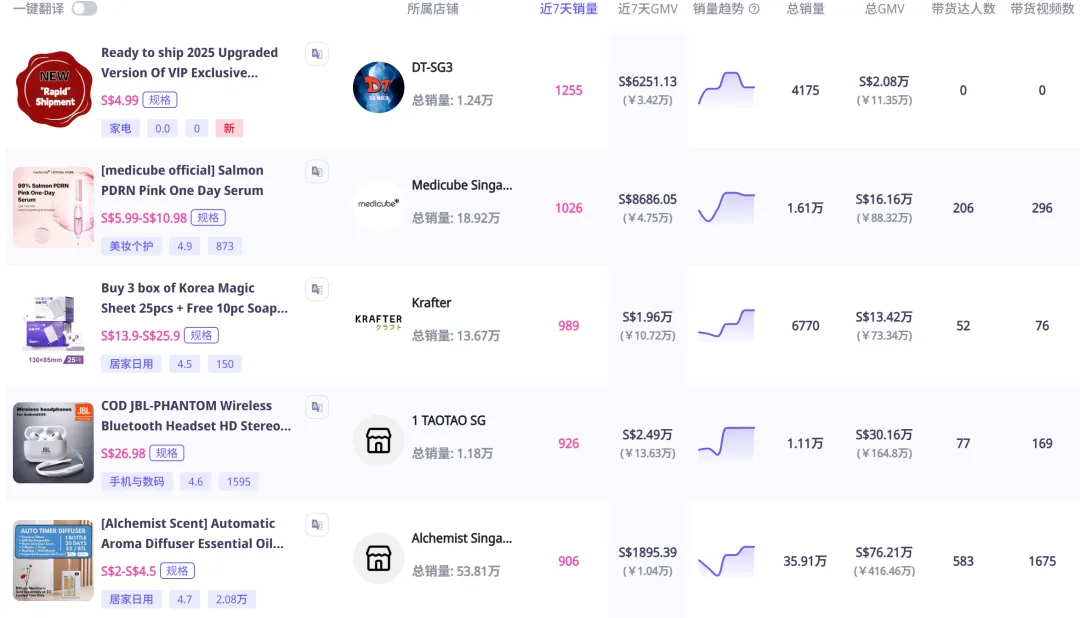Translate the JBL-PHANTOM headset title
Viewport: 1080px width, 618px height.
[317, 407]
